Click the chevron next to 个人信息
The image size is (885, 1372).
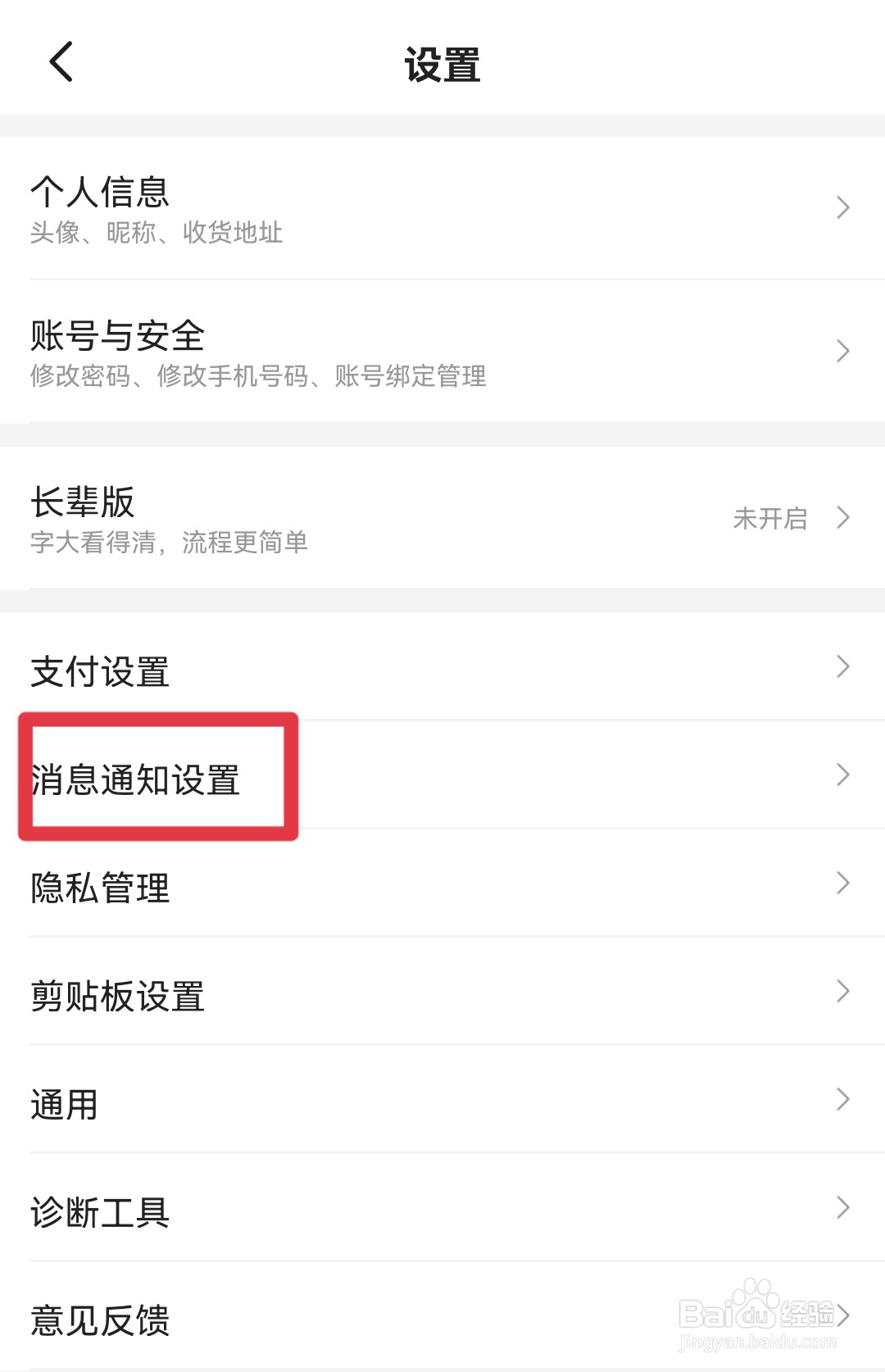pos(843,209)
